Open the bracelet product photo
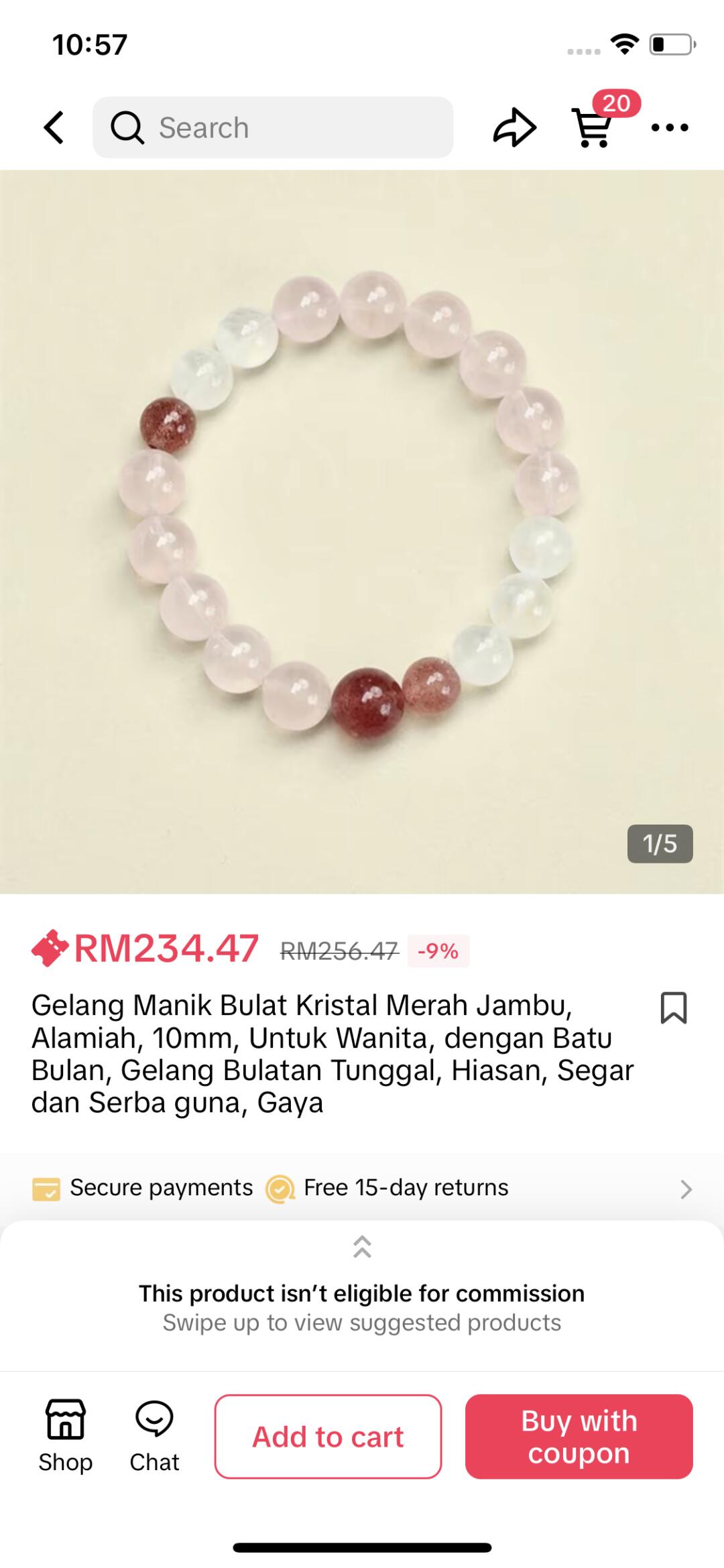Viewport: 724px width, 1568px height. pyautogui.click(x=362, y=531)
